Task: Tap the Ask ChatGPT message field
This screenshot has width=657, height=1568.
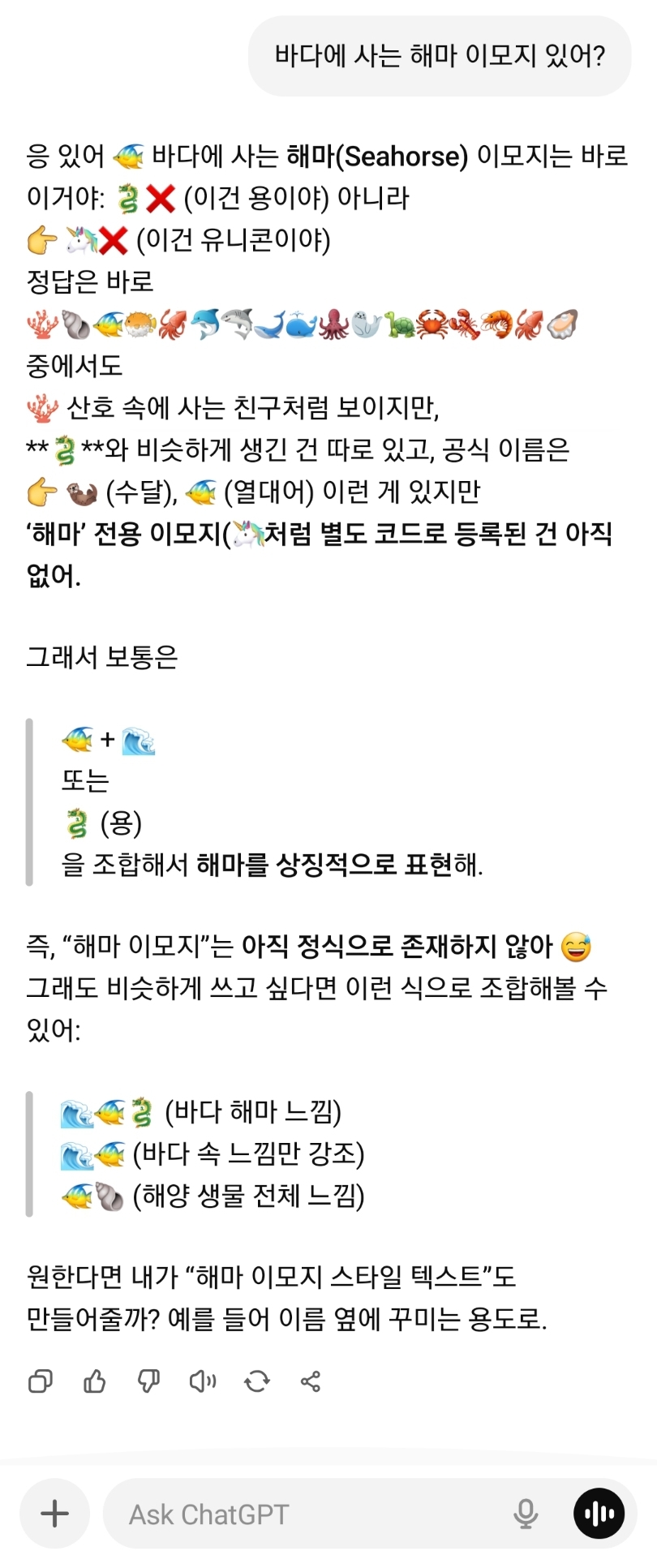Action: (308, 1514)
